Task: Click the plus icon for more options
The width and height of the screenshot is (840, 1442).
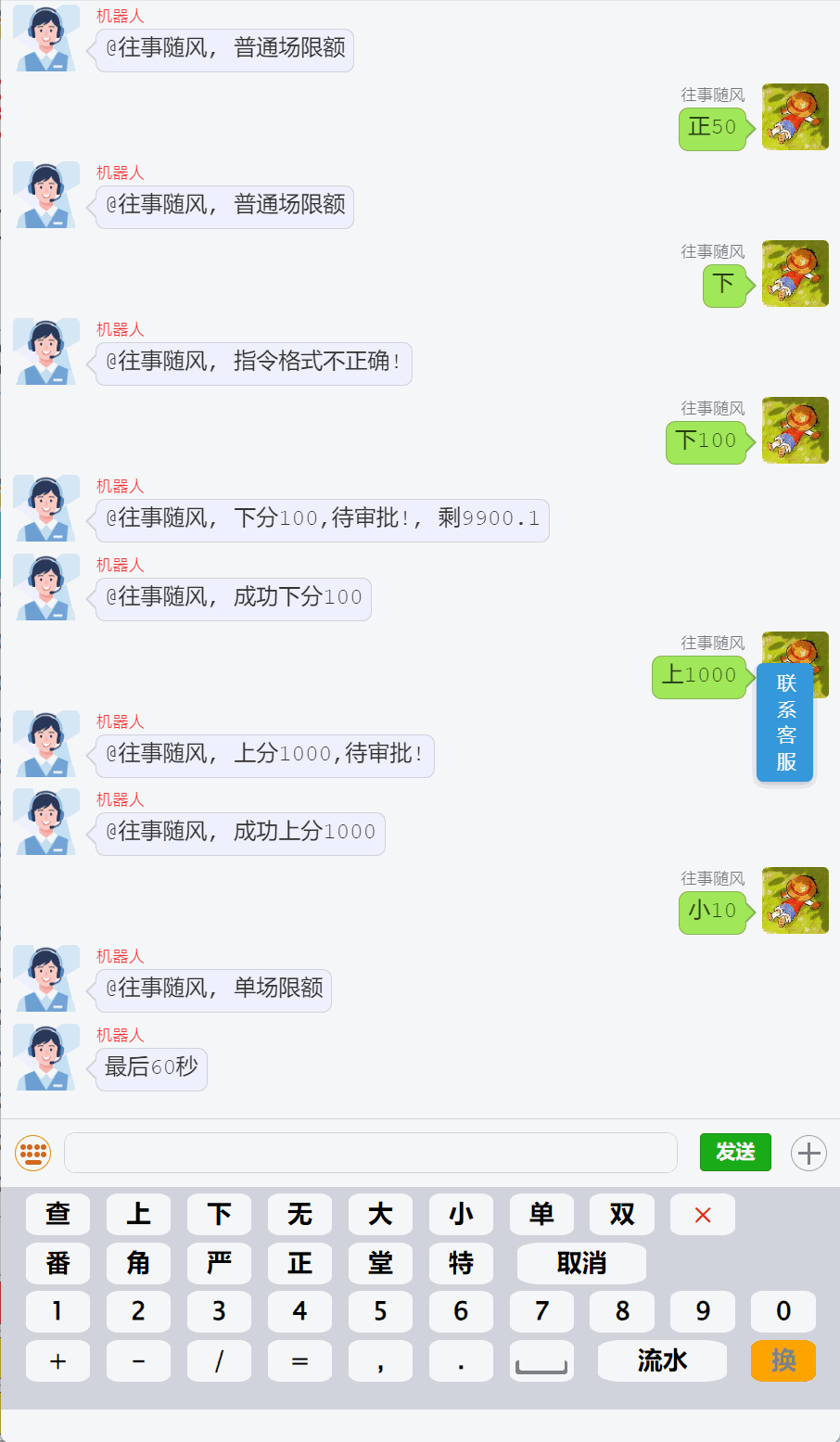Action: tap(808, 1152)
